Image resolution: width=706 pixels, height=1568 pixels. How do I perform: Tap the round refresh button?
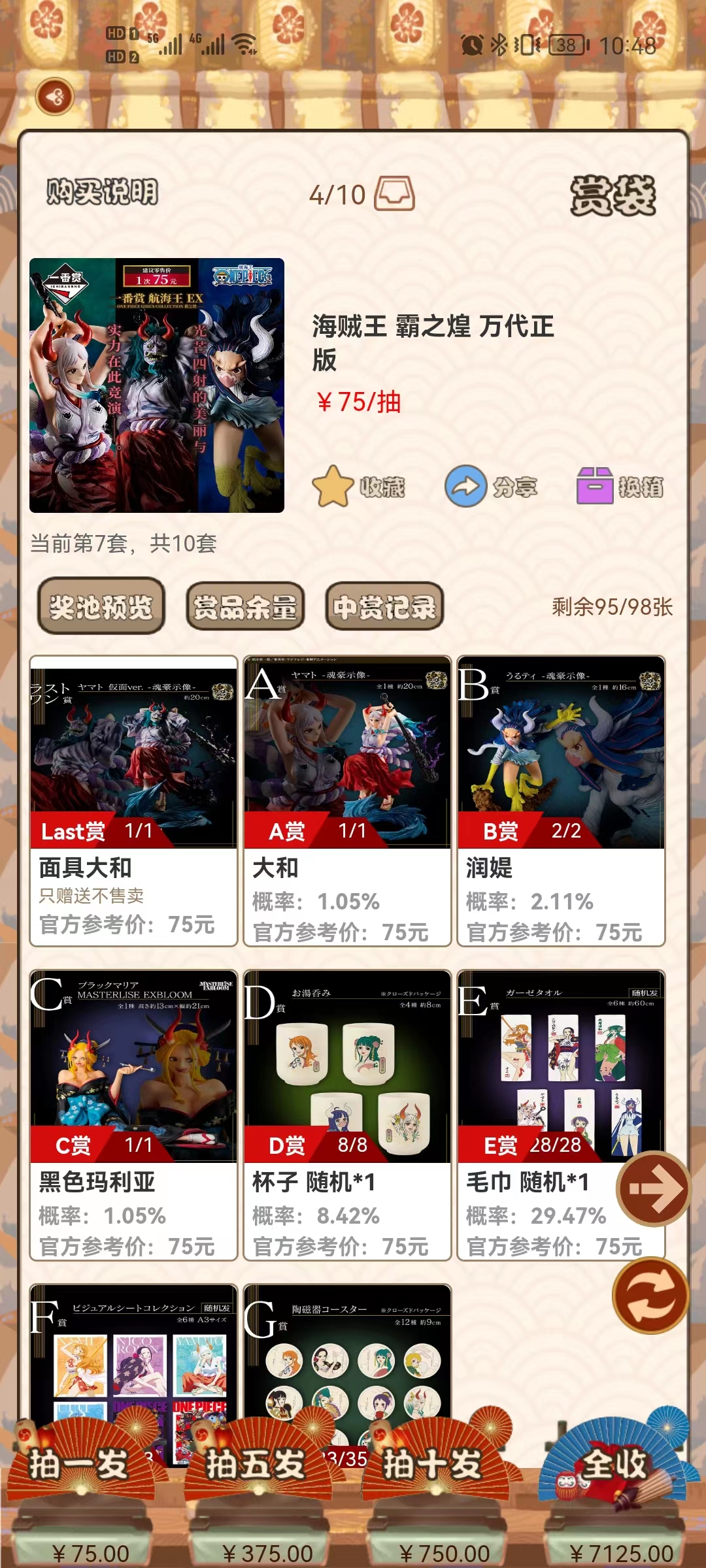[650, 1296]
